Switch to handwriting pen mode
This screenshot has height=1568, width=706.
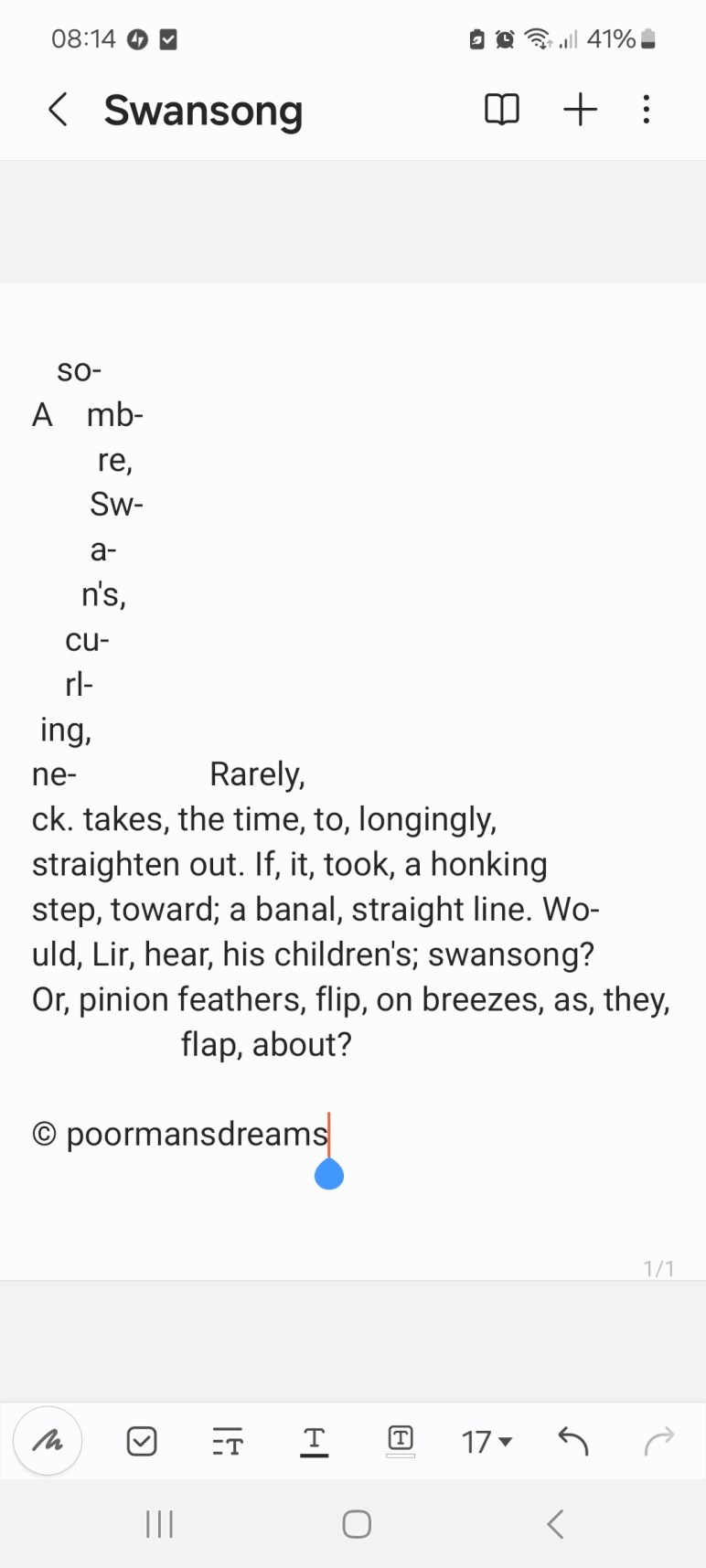coord(48,1442)
